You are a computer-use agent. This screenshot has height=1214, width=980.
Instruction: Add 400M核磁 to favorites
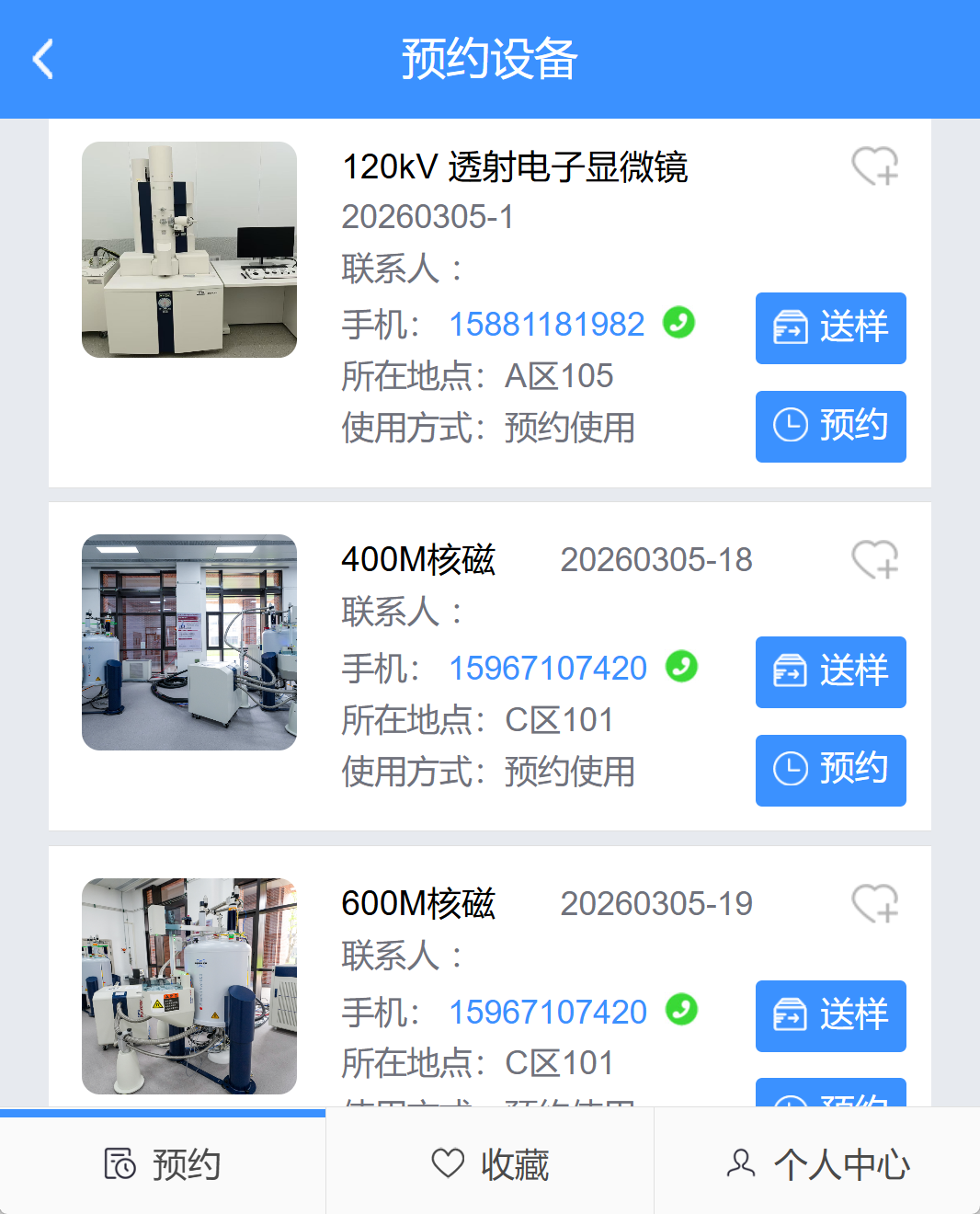(x=874, y=559)
